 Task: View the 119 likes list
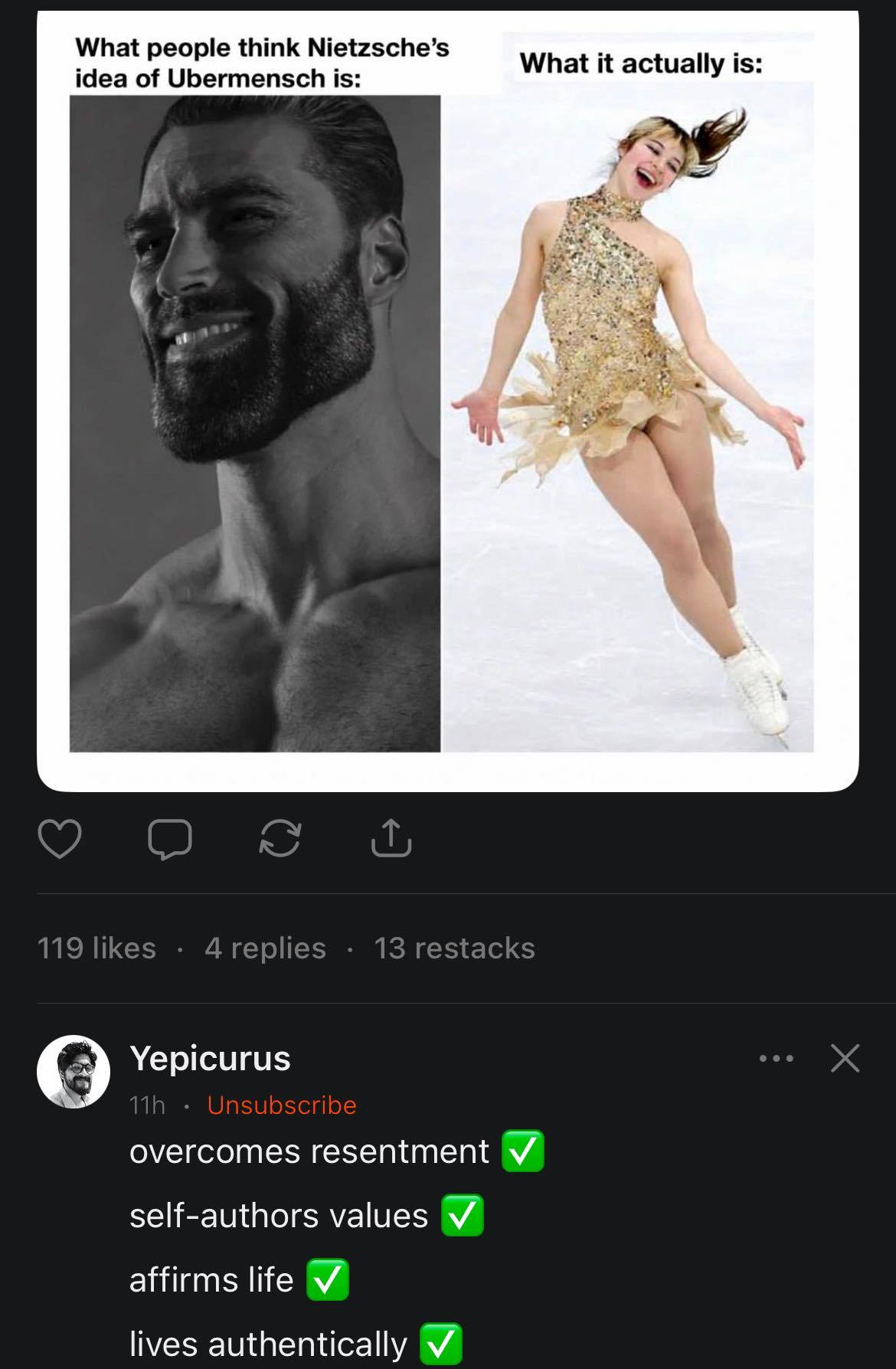[96, 948]
